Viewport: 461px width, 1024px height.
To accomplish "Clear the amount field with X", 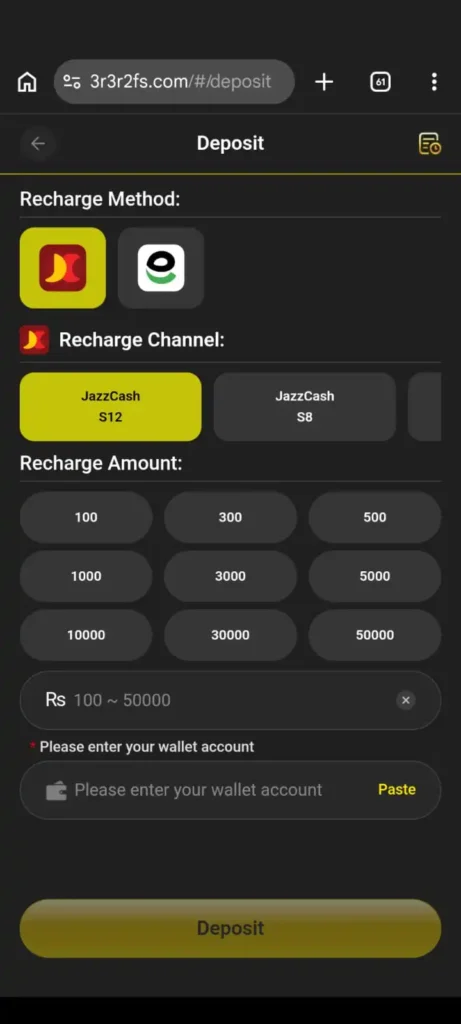I will [x=405, y=700].
